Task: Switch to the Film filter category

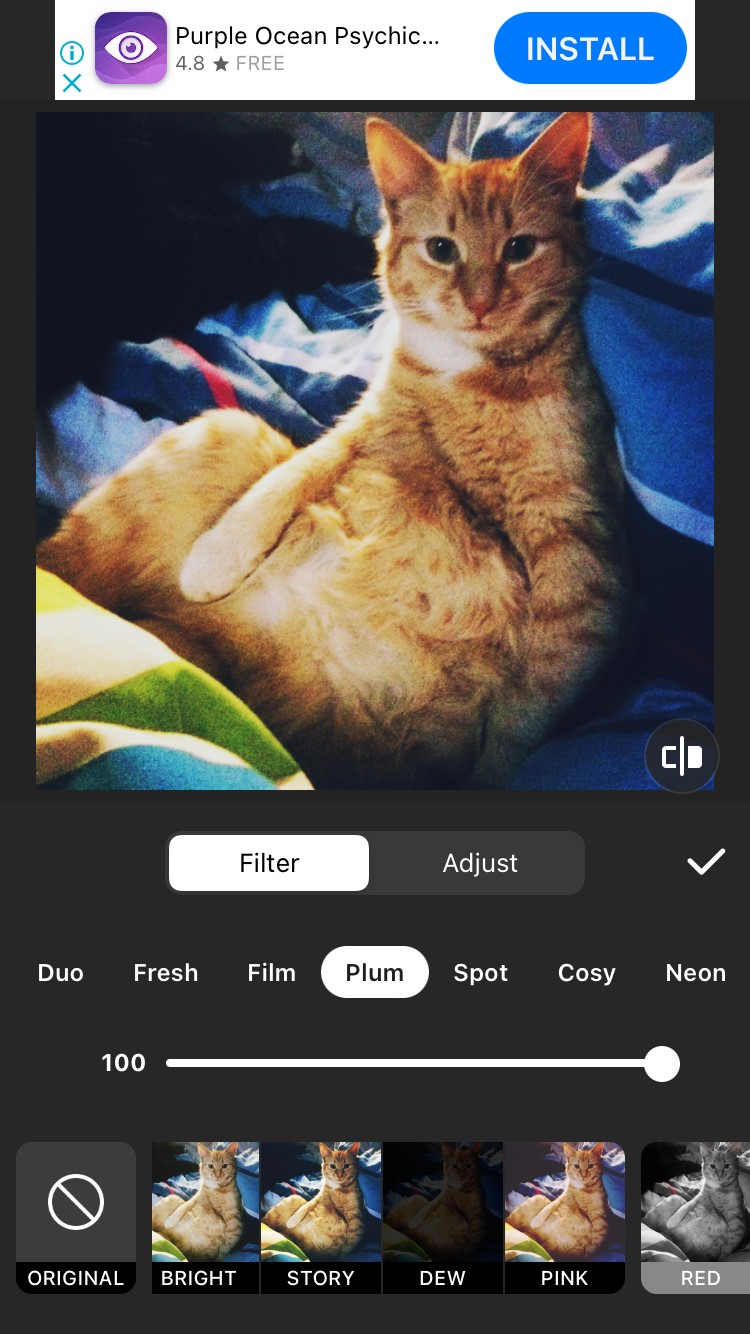Action: (x=271, y=973)
